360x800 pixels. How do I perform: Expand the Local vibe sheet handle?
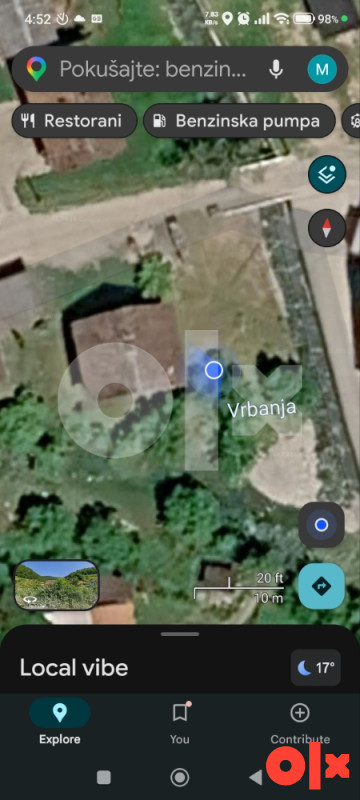click(x=180, y=634)
